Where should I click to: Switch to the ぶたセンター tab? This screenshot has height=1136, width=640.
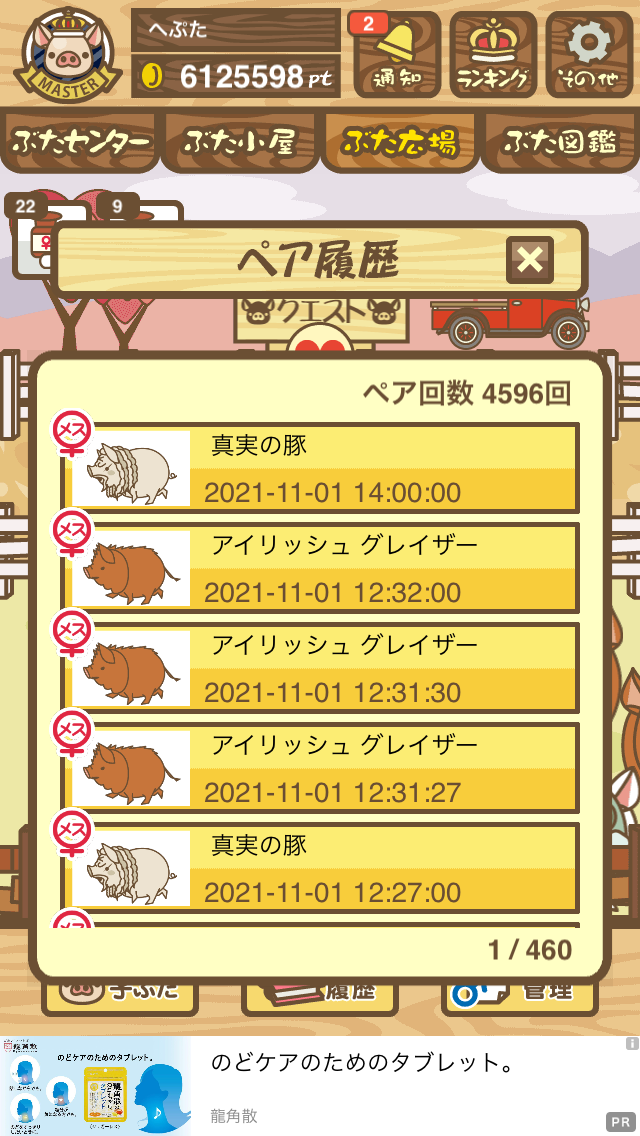[80, 142]
